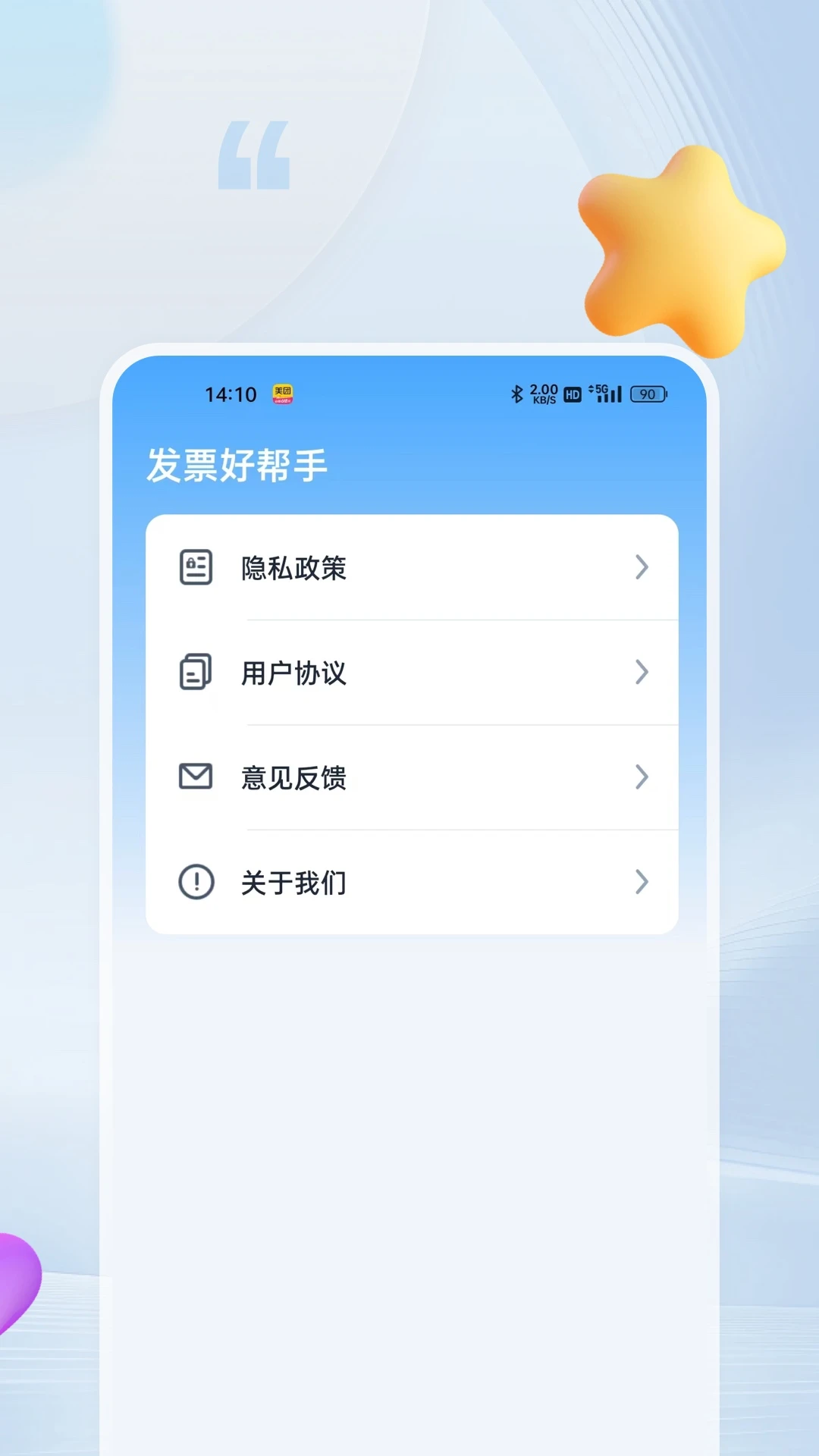Image resolution: width=819 pixels, height=1456 pixels.
Task: Tap the Bluetooth icon in the status bar
Action: [x=517, y=394]
